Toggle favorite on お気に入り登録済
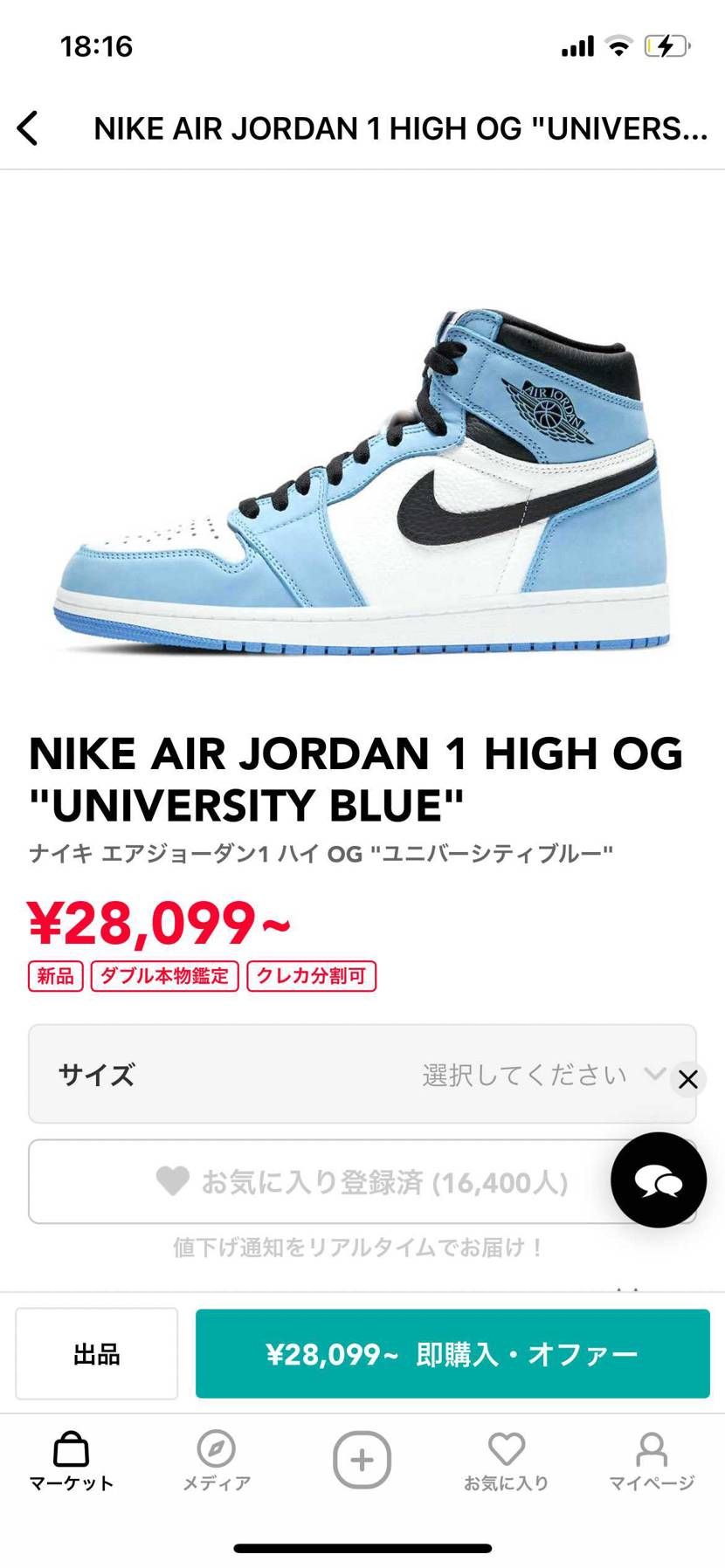The height and width of the screenshot is (1568, 725). tap(362, 1181)
